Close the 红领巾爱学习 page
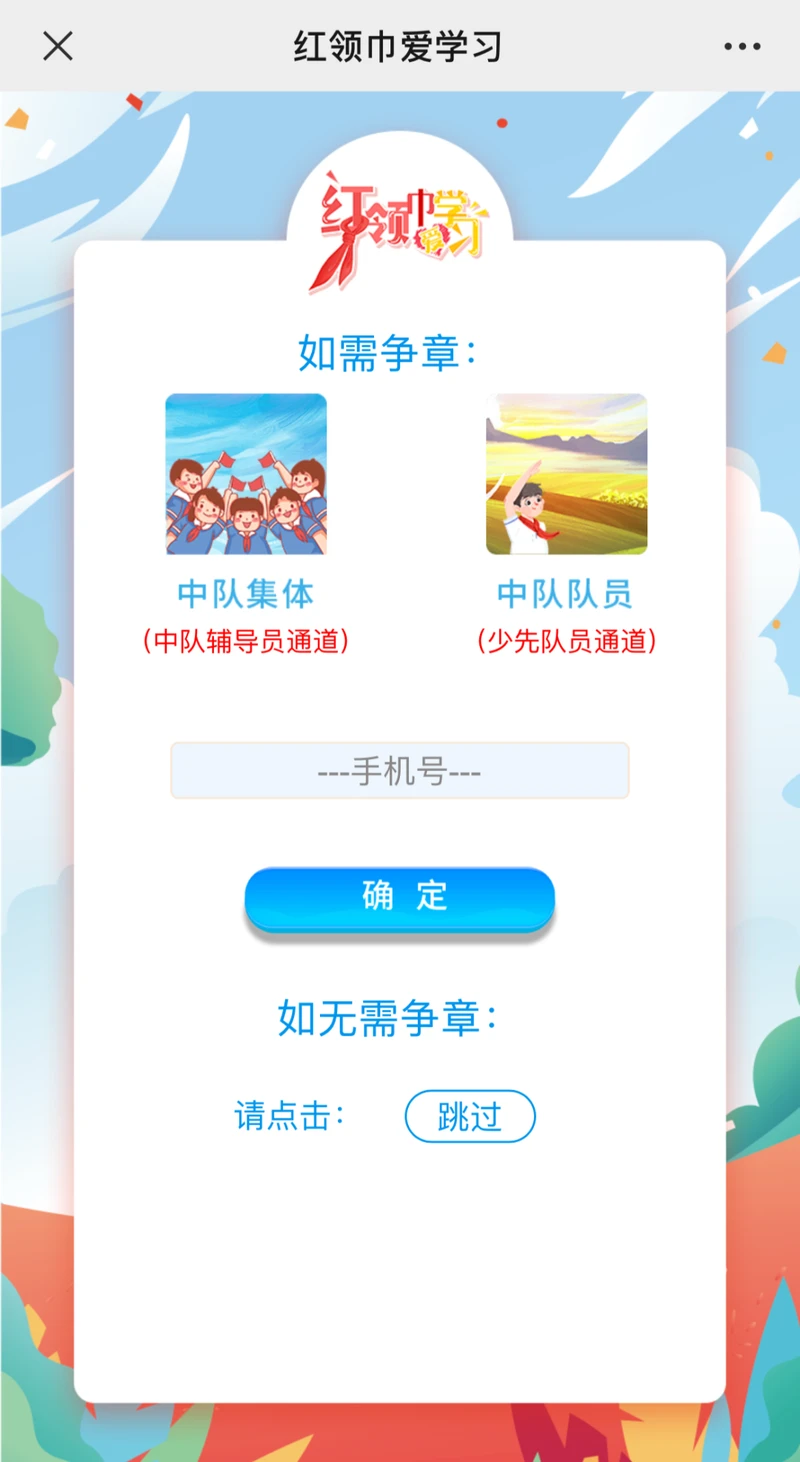800x1462 pixels. [58, 46]
